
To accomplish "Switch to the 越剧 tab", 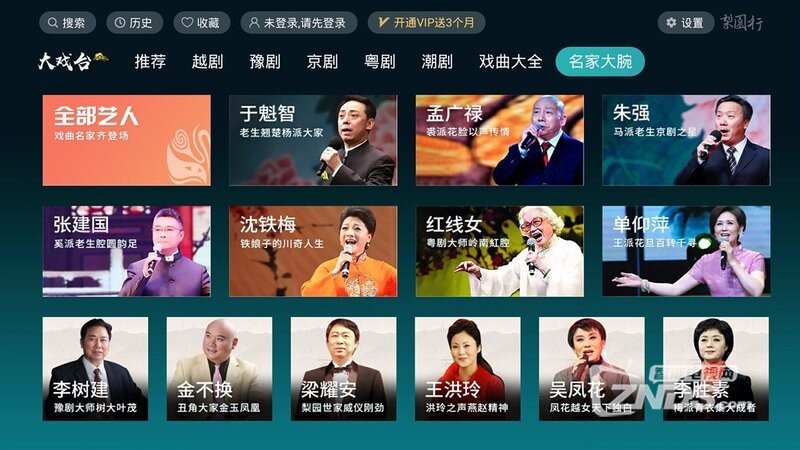I will coord(207,62).
